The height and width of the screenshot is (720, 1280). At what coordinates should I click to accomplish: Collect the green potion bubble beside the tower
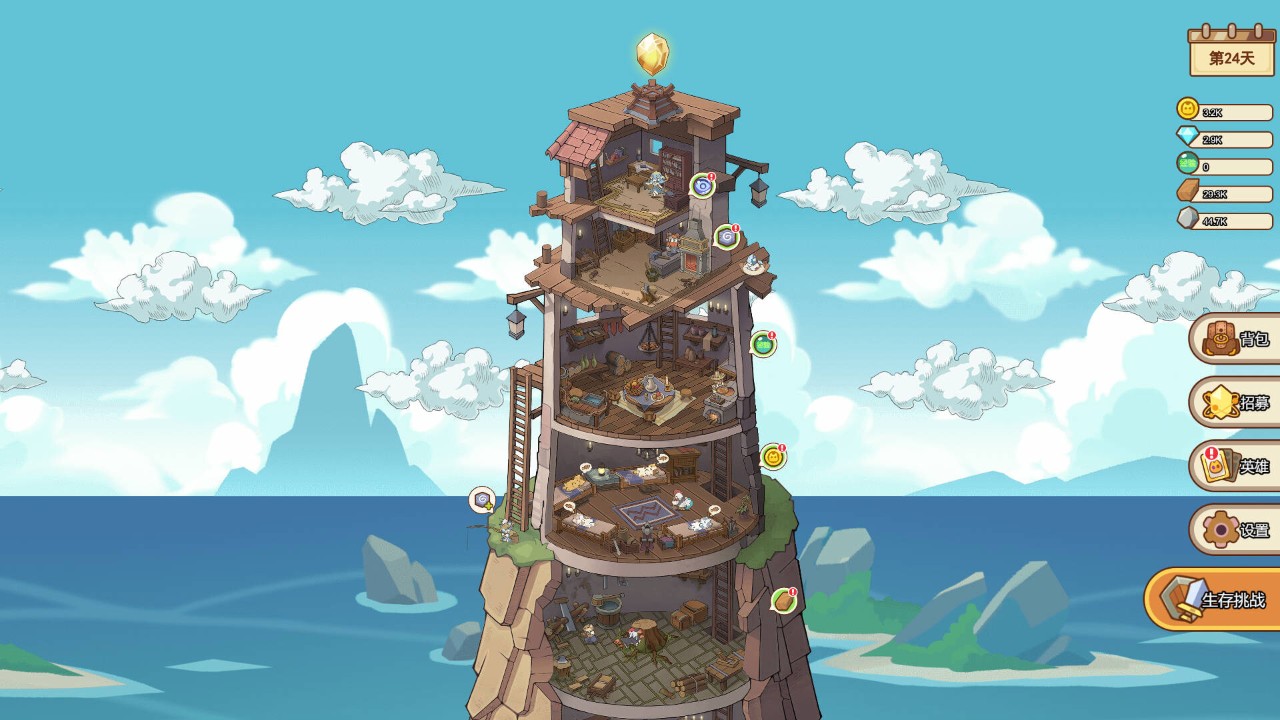(763, 344)
